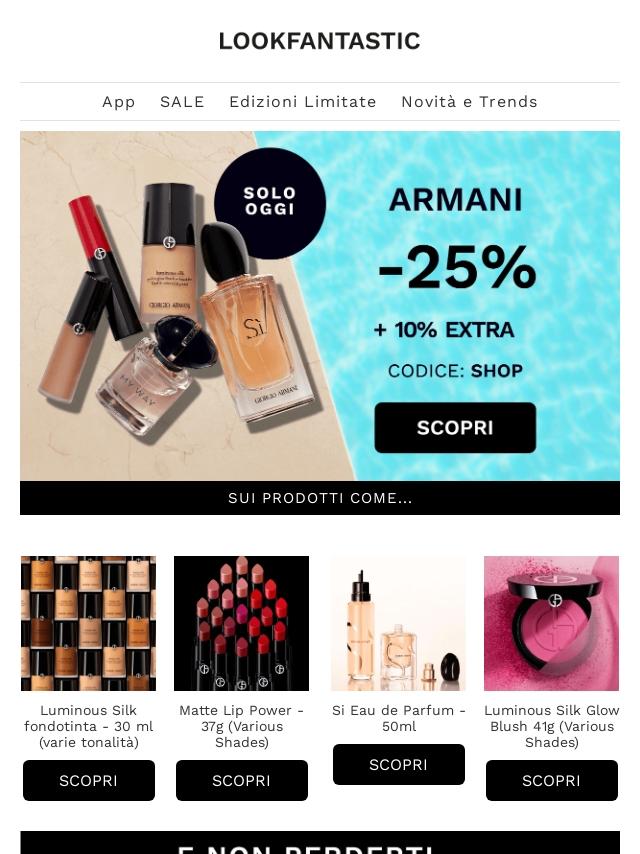Viewport: 640px width, 854px height.
Task: Browse Novità e Trends
Action: (469, 102)
